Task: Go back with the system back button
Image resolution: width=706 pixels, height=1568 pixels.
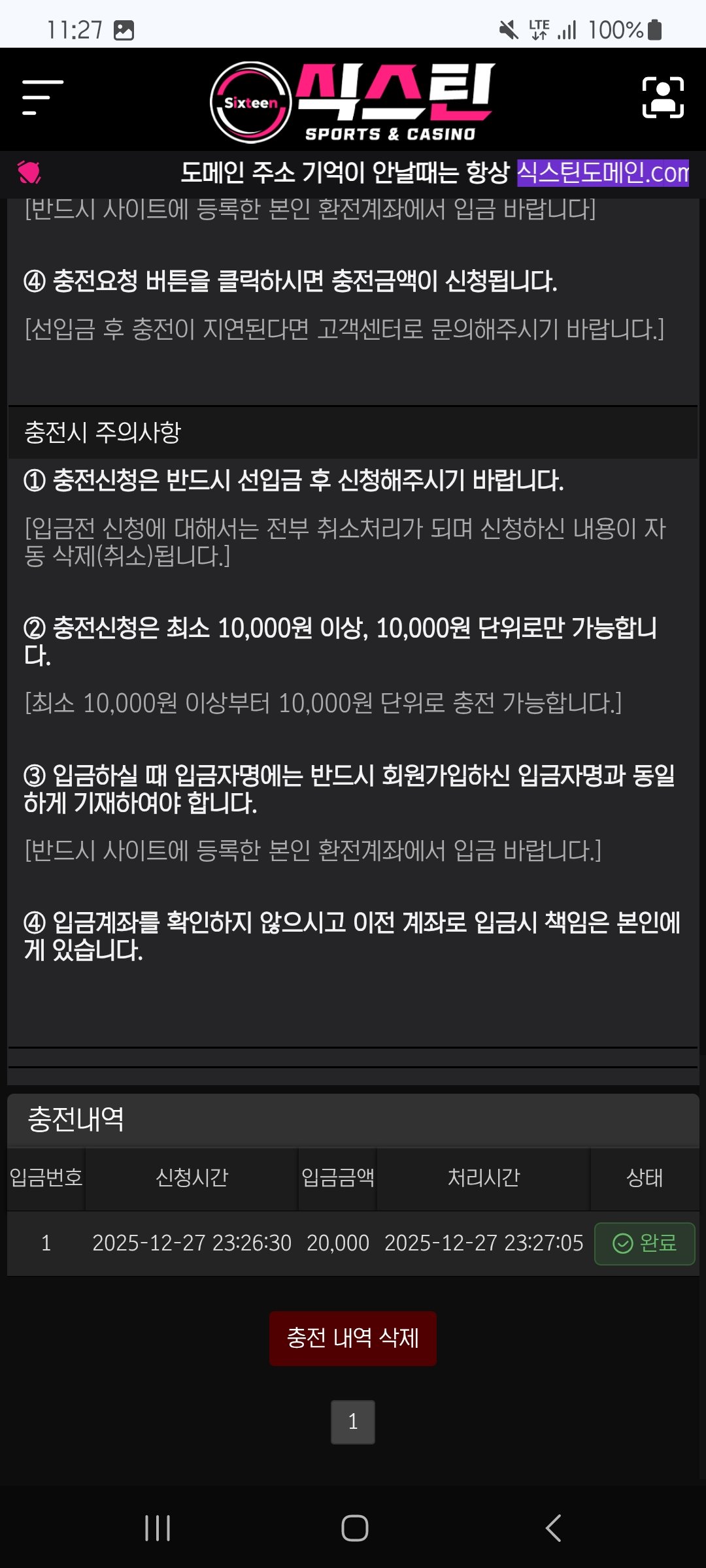Action: click(553, 1528)
